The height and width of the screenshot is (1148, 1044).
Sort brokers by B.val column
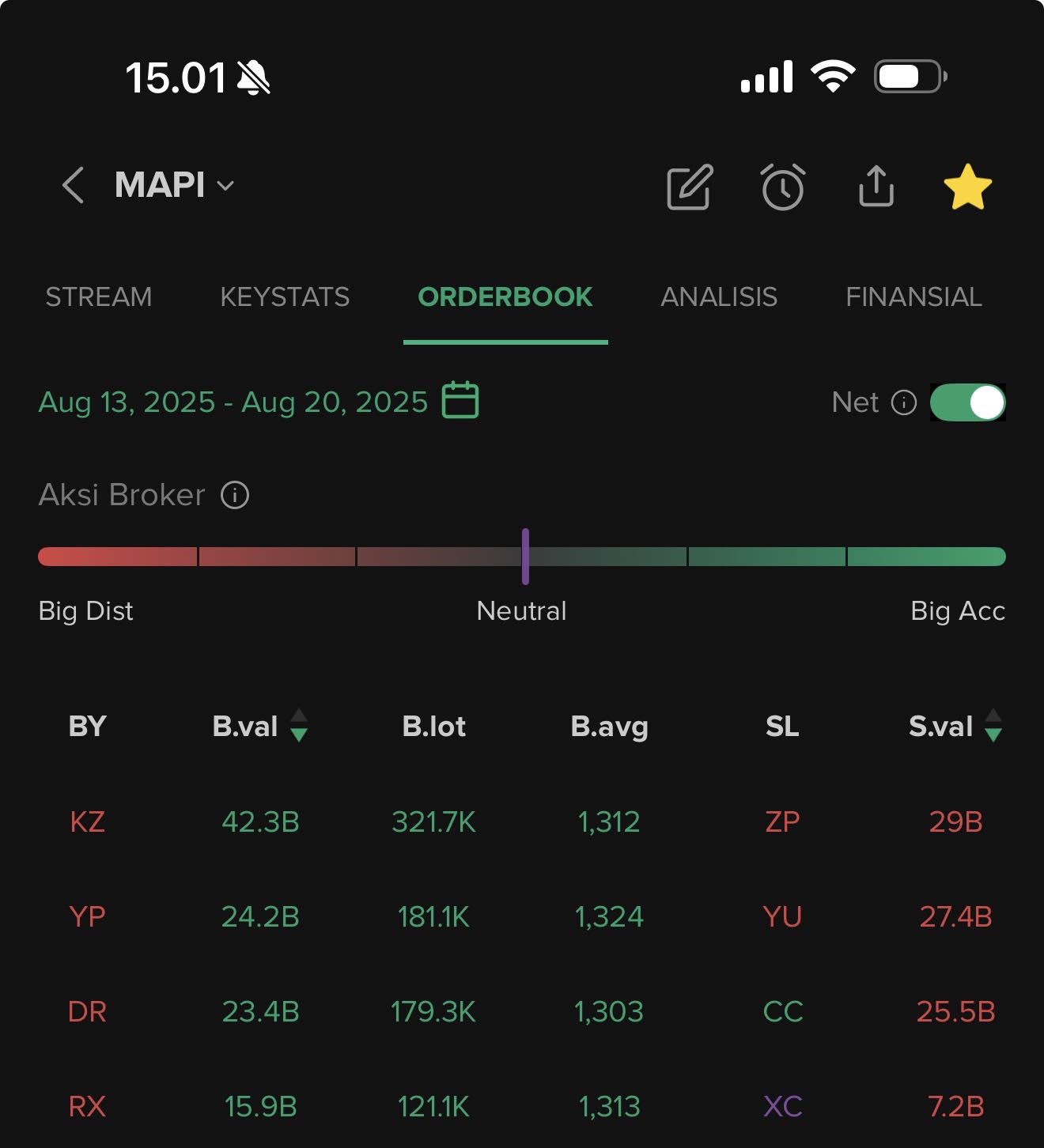(259, 726)
